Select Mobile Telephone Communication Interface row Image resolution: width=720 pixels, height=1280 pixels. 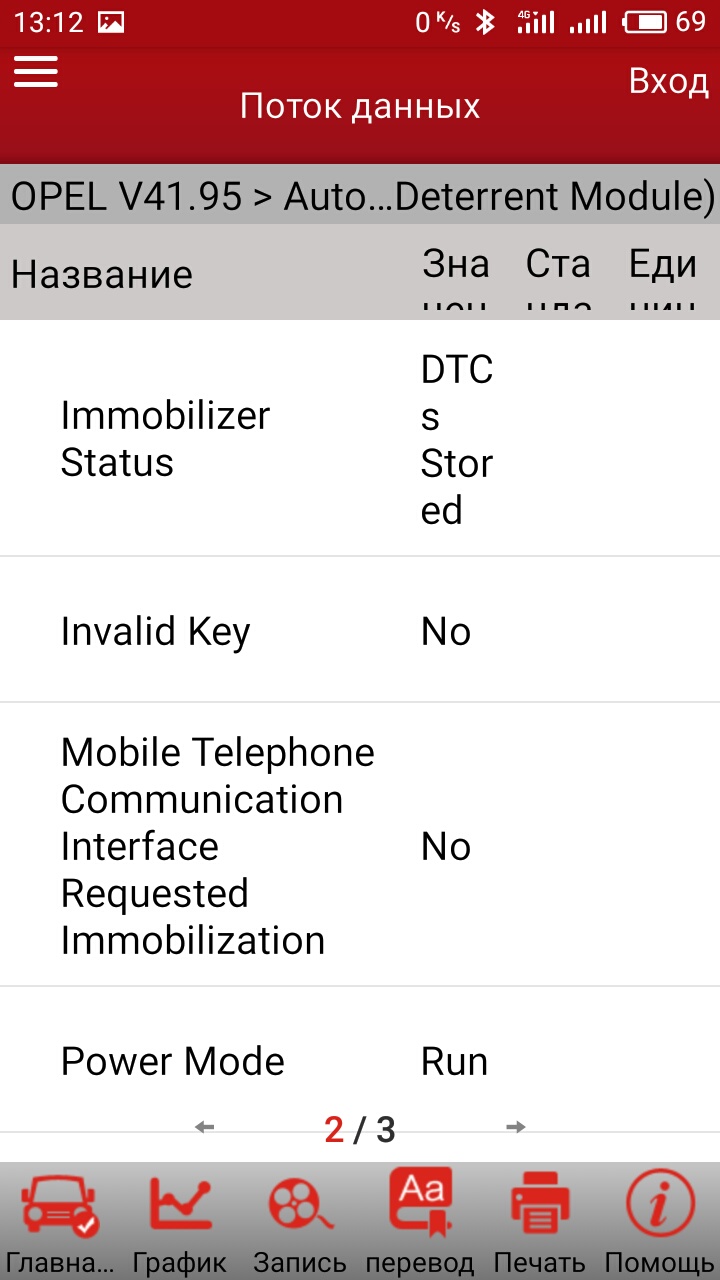pos(360,845)
